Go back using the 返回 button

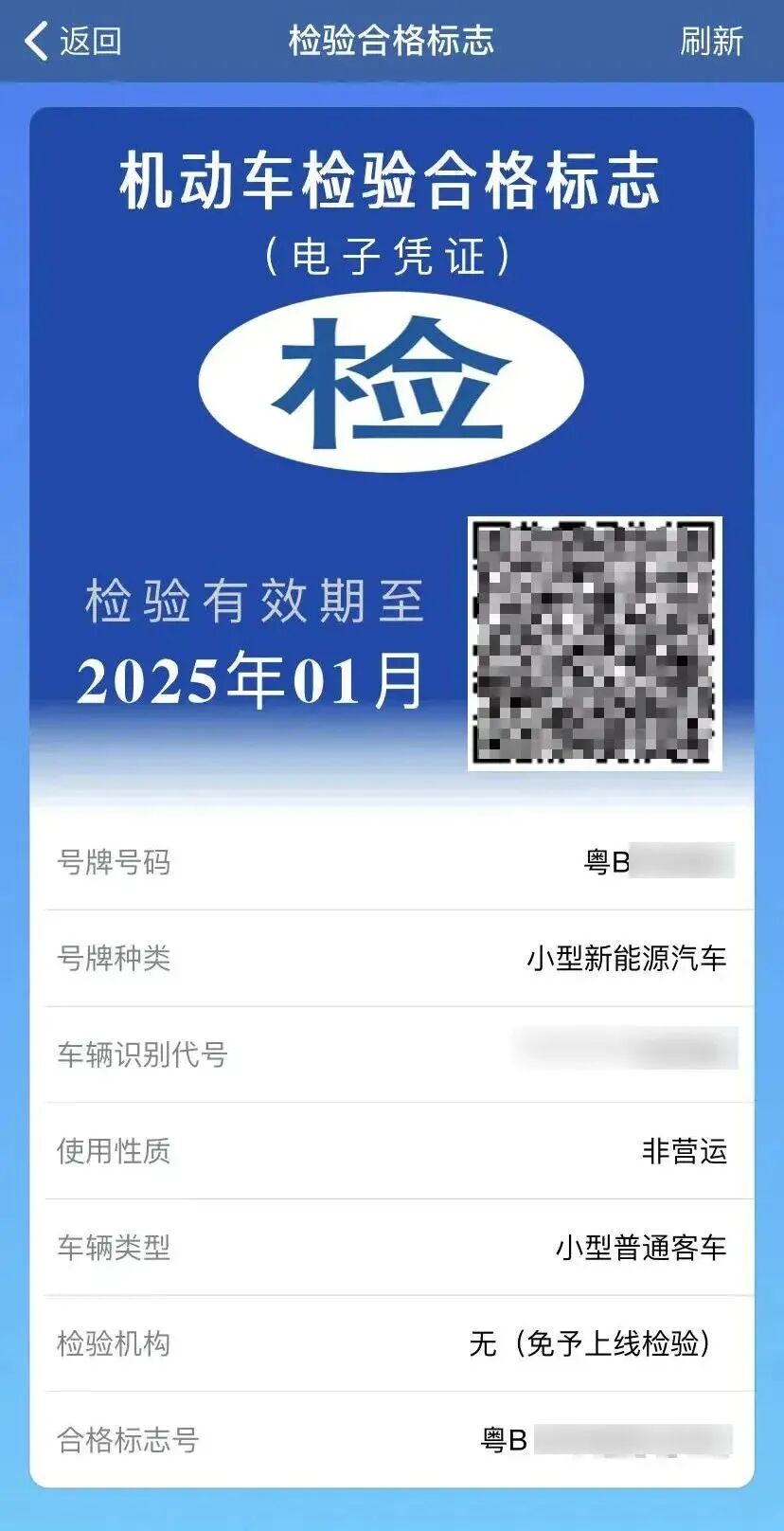pos(74,42)
